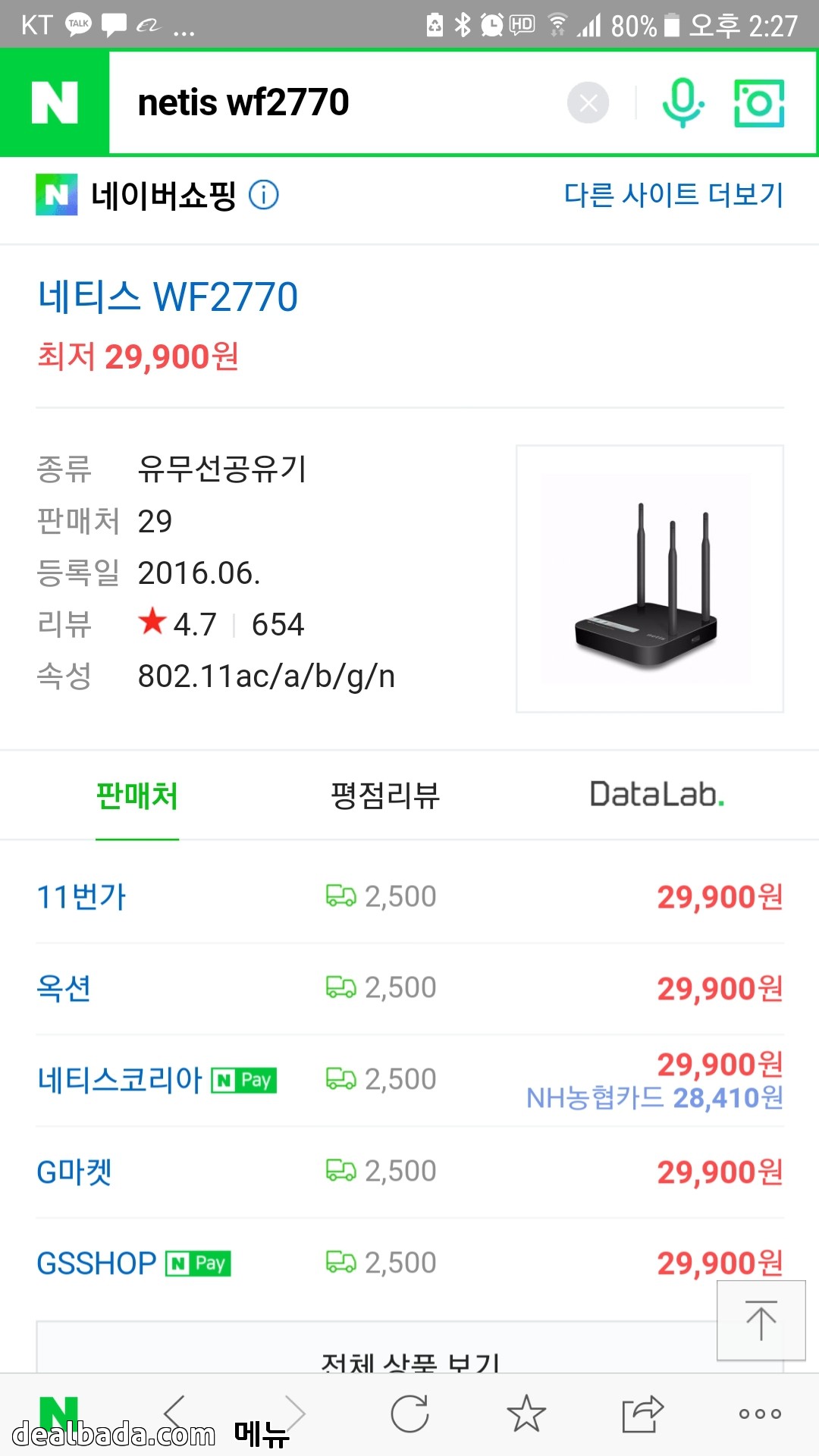Tap the search field showing netis wf2770
Image resolution: width=819 pixels, height=1456 pixels.
pos(334,102)
